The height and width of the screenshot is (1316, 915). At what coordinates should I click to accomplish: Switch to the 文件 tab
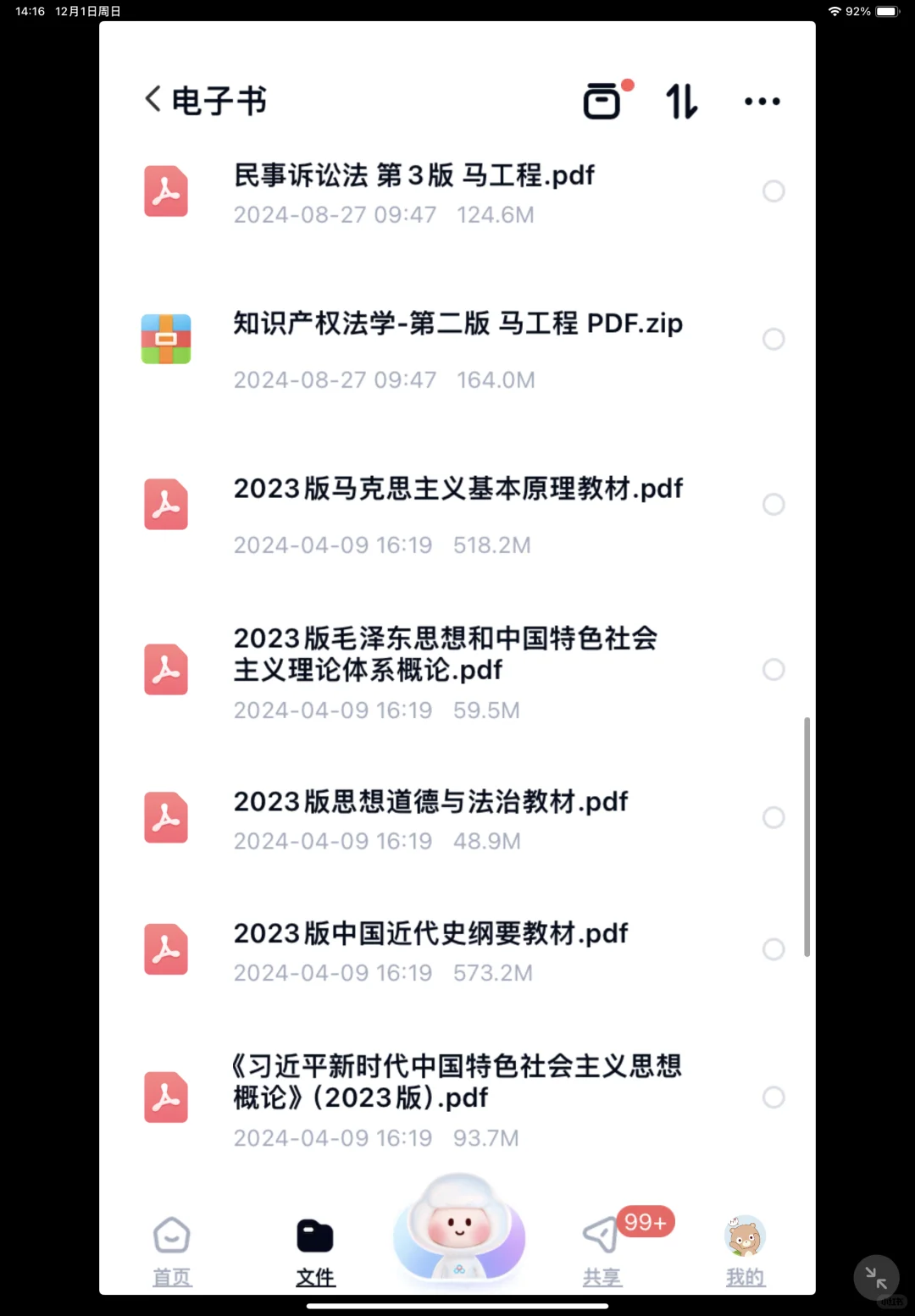(x=315, y=1251)
